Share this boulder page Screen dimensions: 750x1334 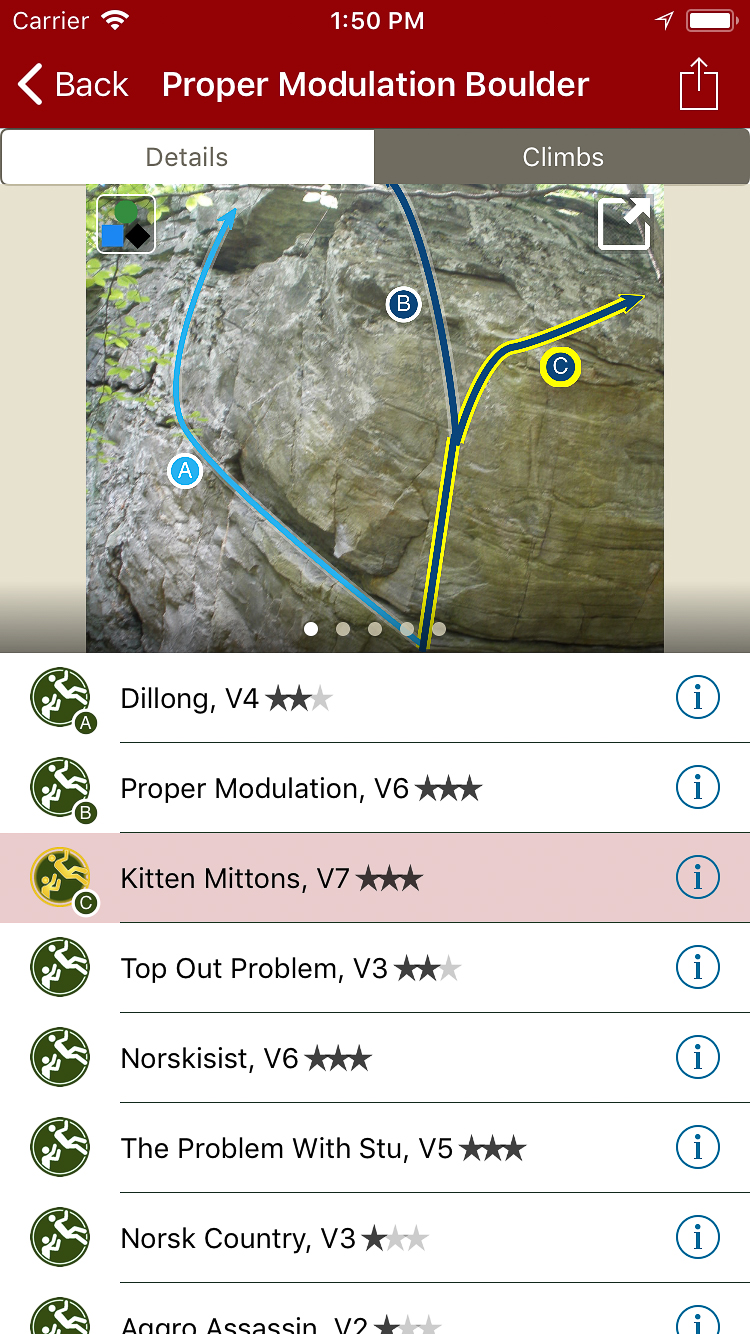(699, 84)
